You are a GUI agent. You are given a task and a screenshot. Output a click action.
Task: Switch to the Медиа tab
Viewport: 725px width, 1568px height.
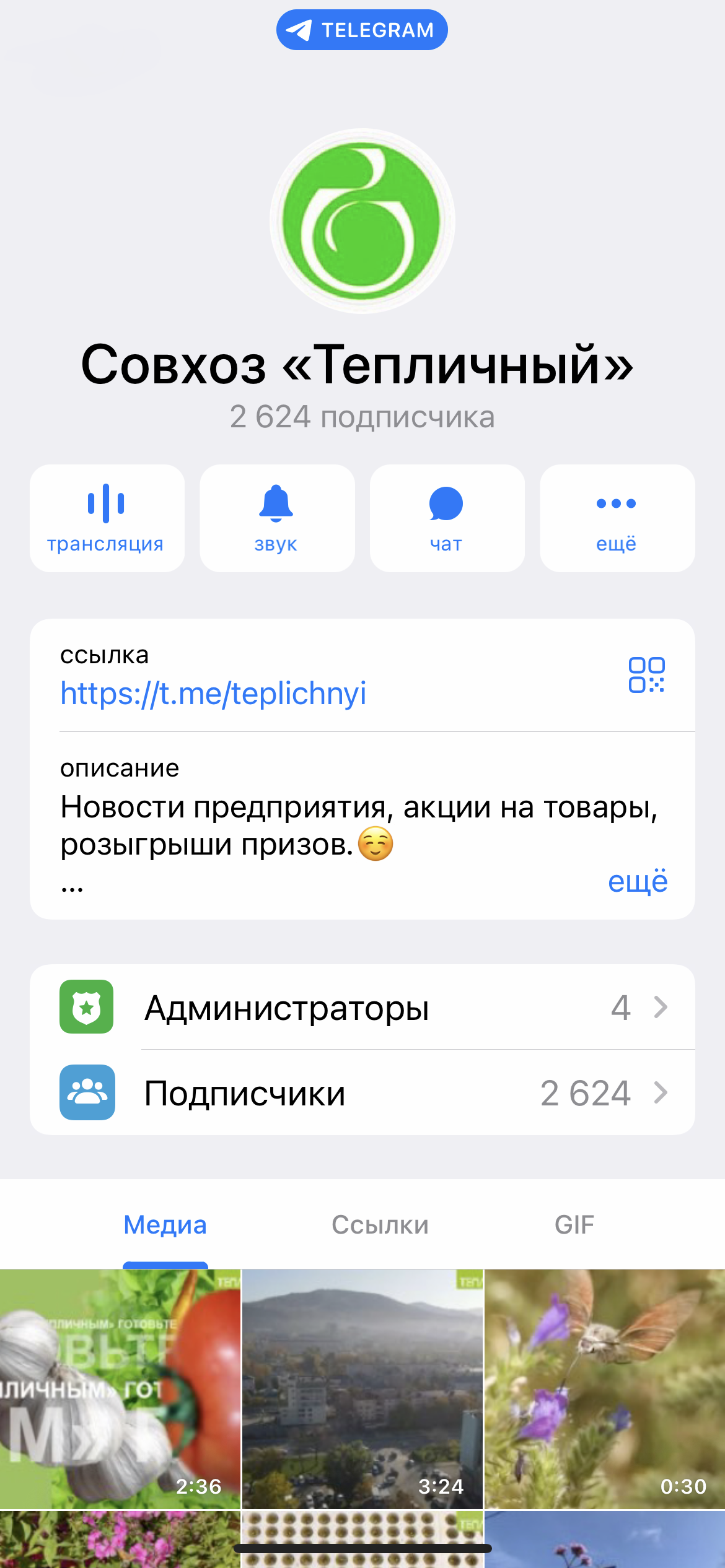tap(165, 1224)
